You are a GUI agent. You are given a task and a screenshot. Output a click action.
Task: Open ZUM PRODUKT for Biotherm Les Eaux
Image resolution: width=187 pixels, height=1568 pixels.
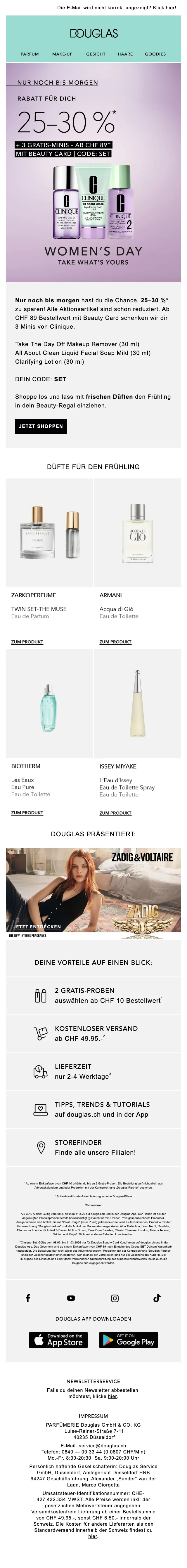(x=27, y=813)
